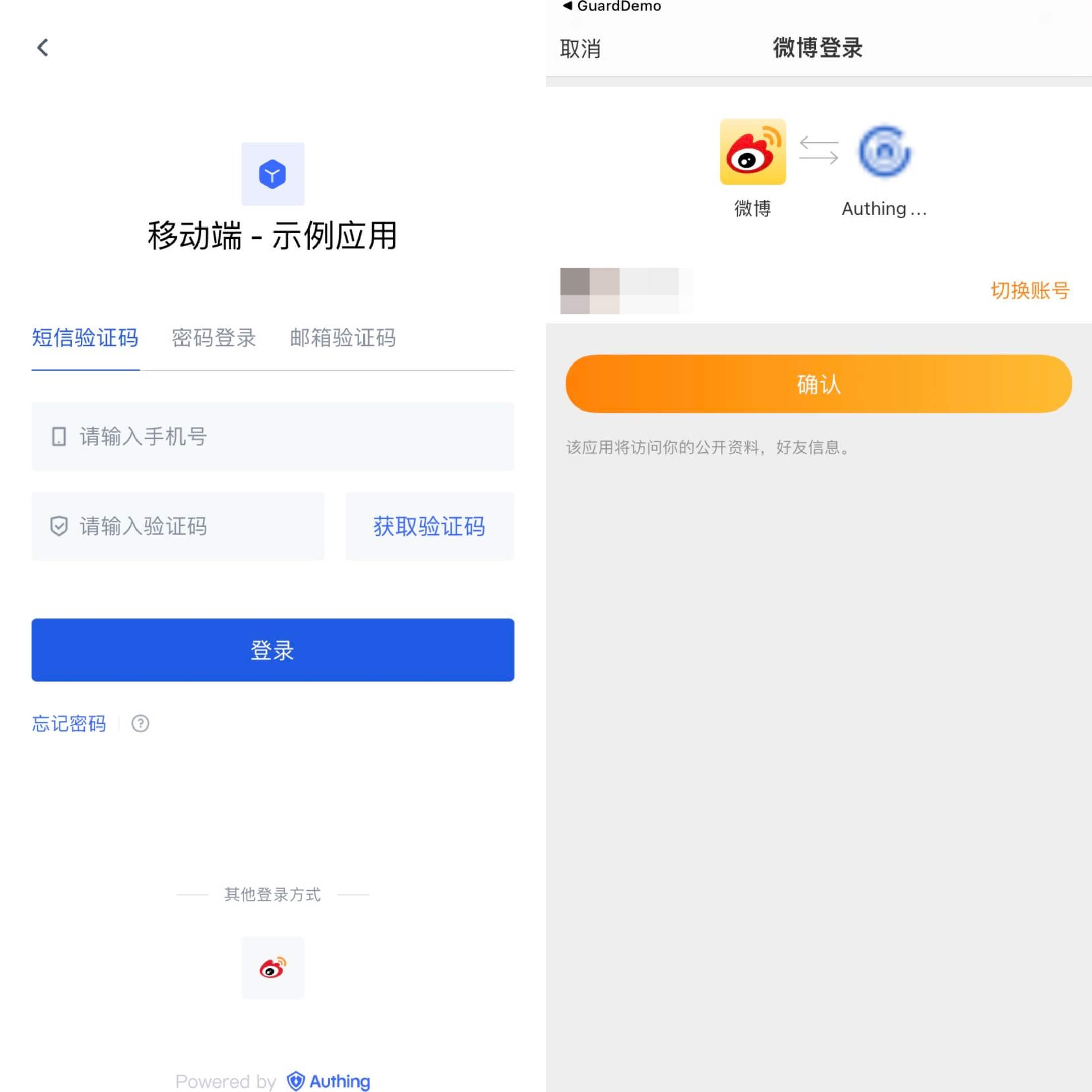
Task: Confirm authorization with the 确认 button
Action: coord(818,384)
